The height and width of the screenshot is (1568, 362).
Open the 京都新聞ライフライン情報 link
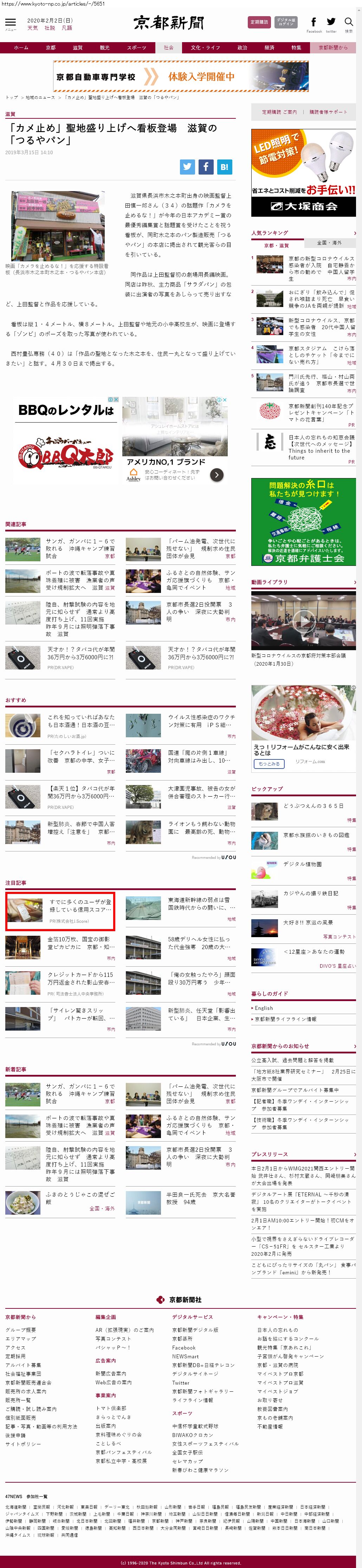(x=285, y=1019)
